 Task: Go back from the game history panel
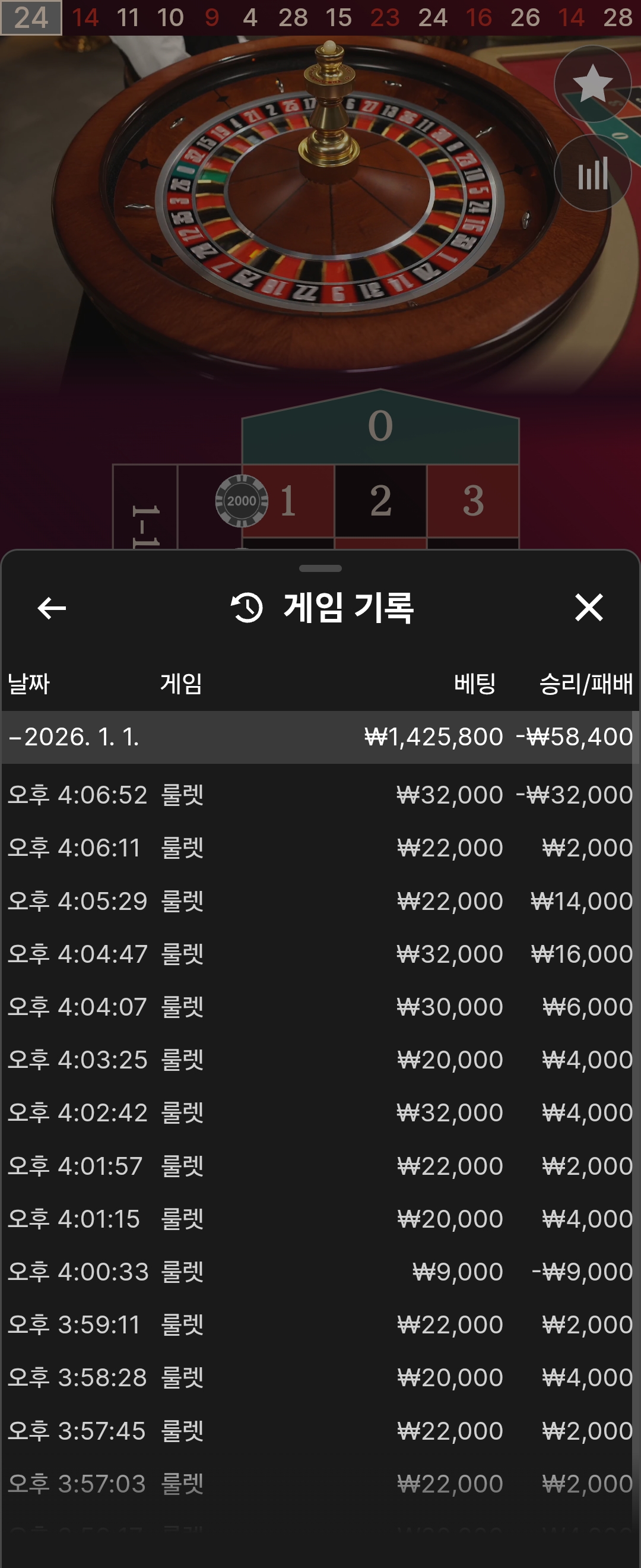click(x=52, y=608)
